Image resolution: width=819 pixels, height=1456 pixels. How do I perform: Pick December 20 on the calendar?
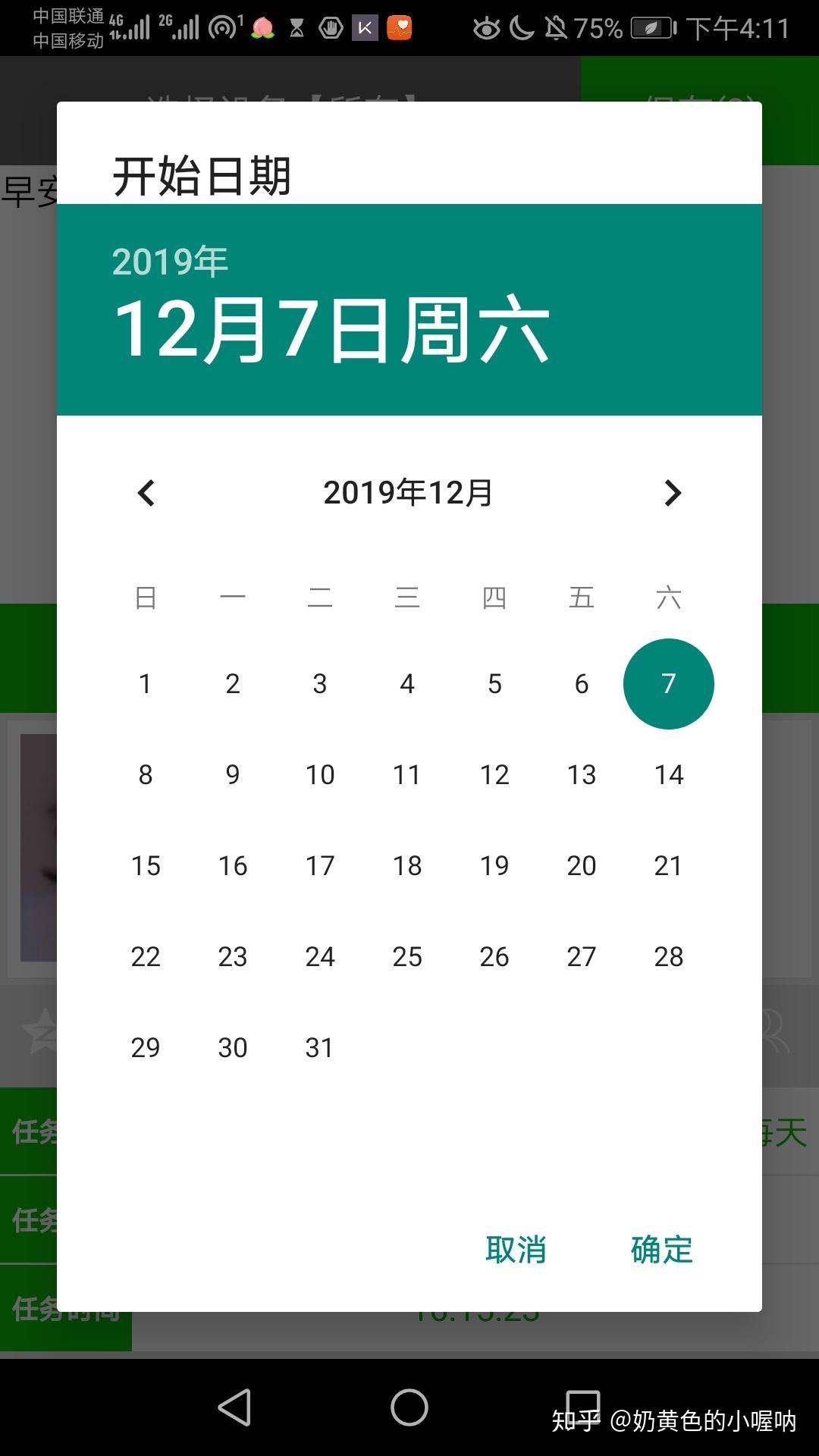pyautogui.click(x=582, y=866)
